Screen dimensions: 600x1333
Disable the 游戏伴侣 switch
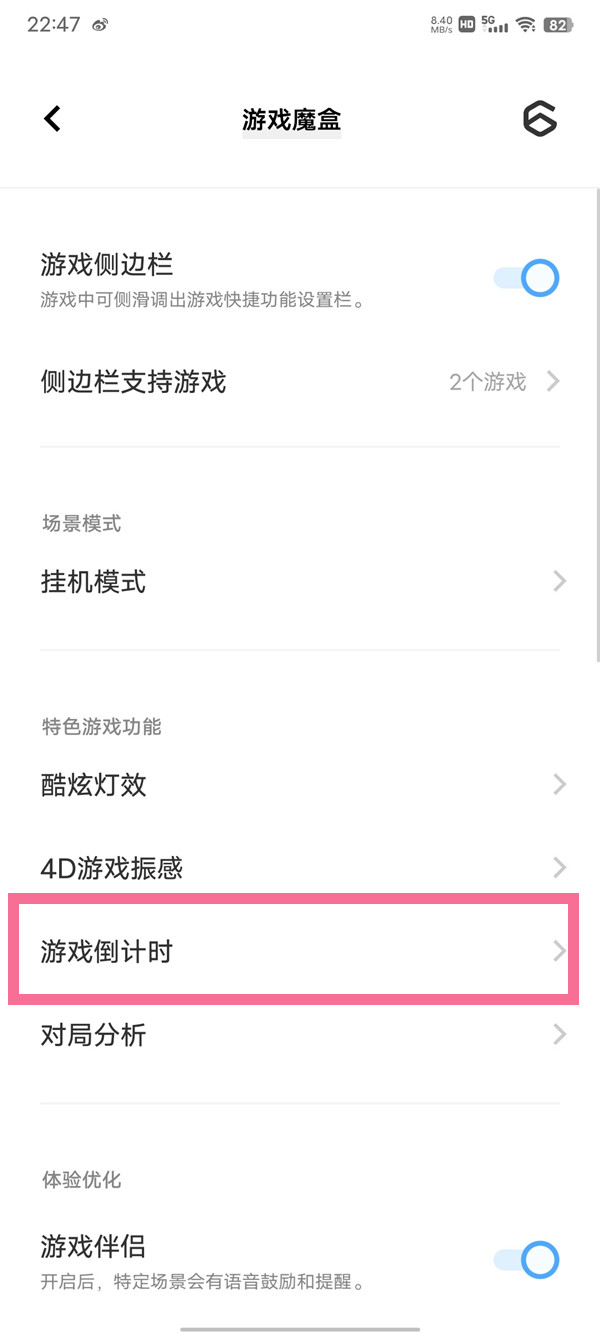pyautogui.click(x=527, y=1260)
